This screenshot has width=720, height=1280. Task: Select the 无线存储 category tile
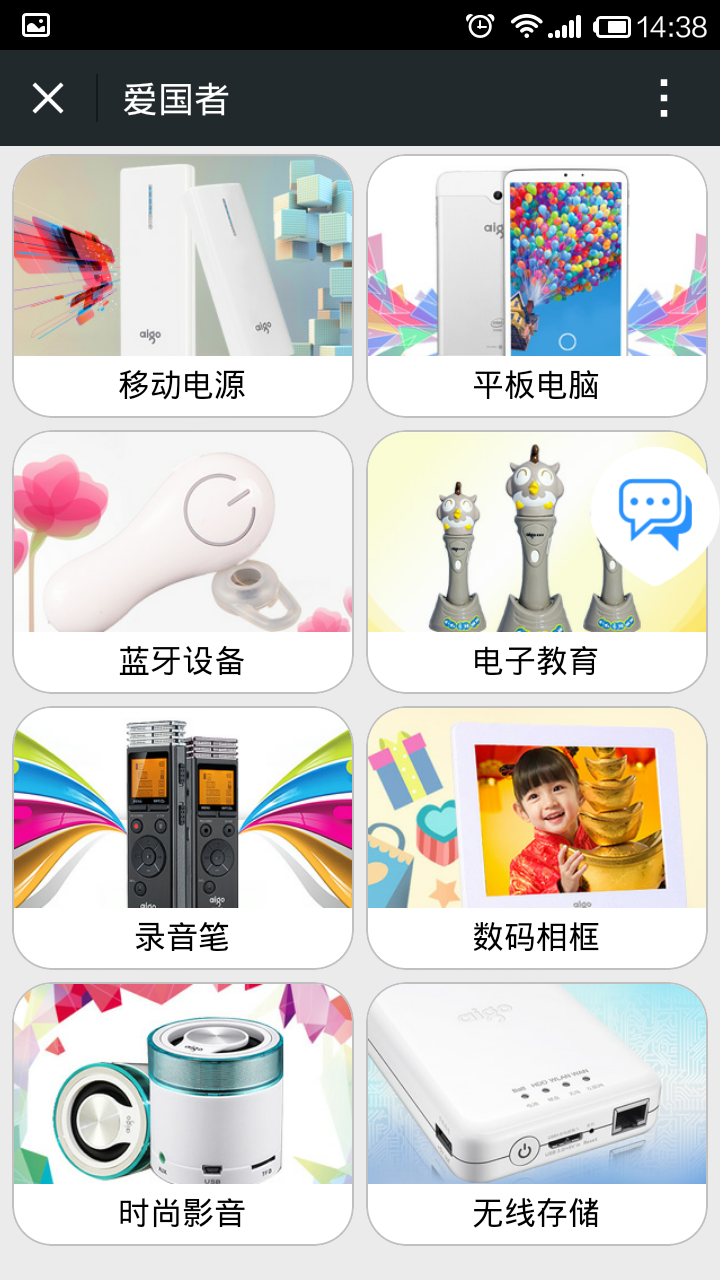[x=537, y=1114]
